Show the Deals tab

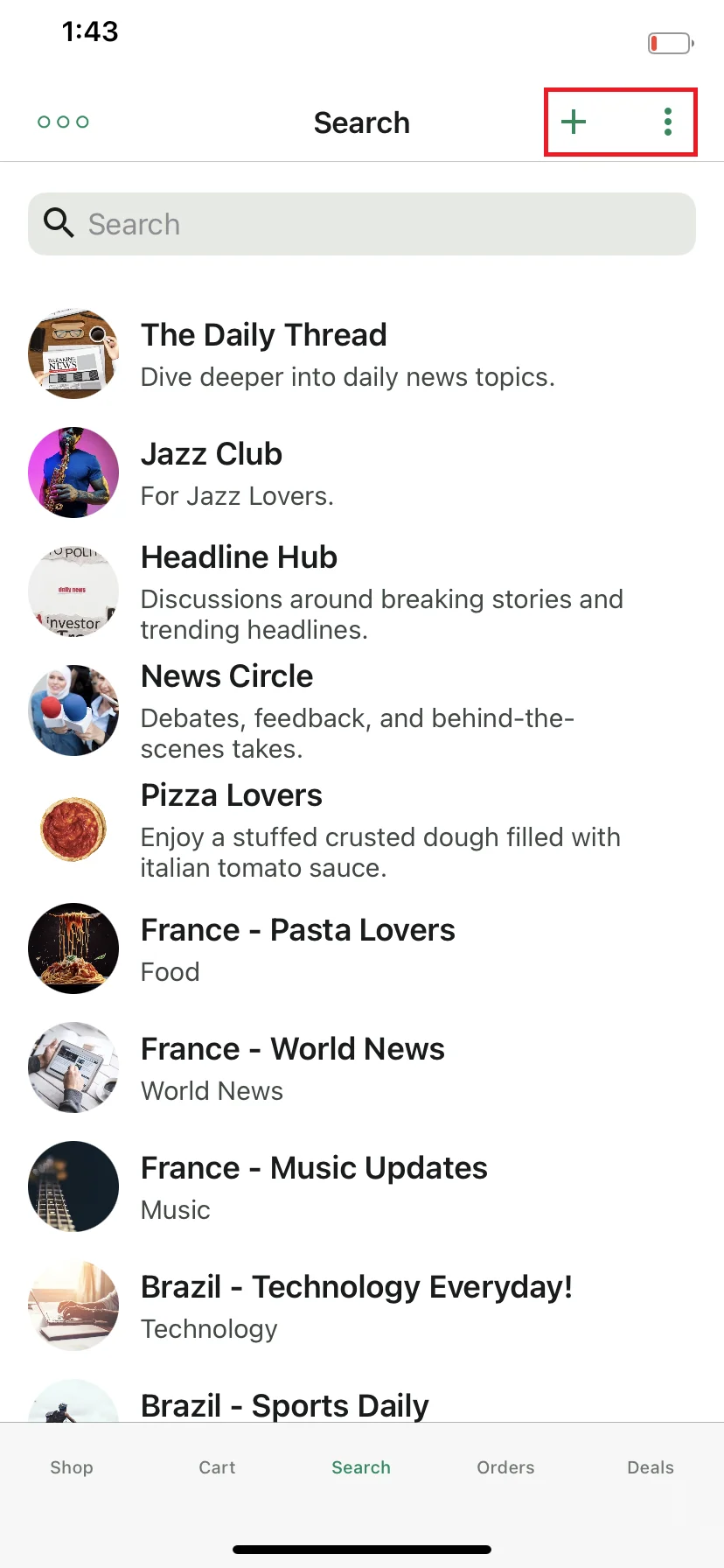pos(651,1467)
